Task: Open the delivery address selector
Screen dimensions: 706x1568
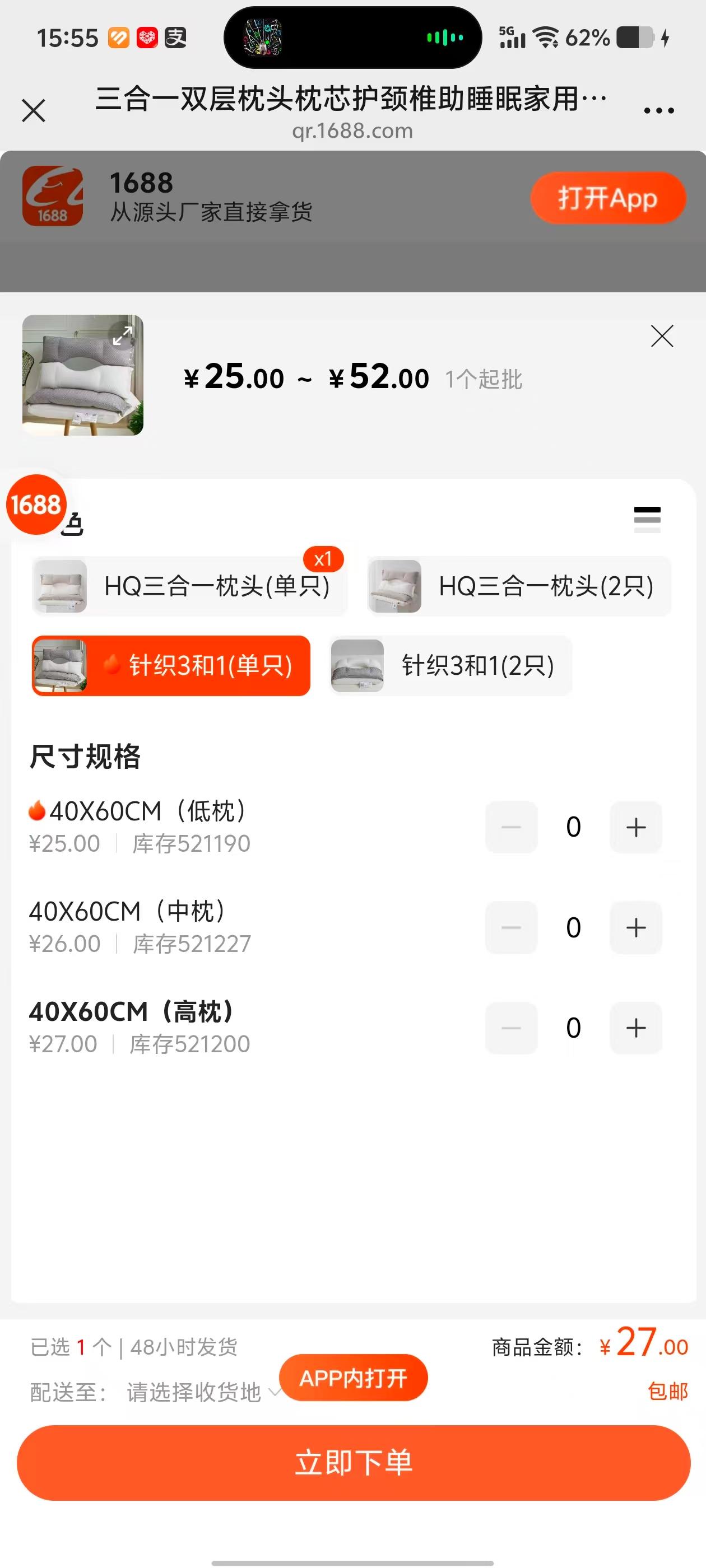Action: (194, 1392)
